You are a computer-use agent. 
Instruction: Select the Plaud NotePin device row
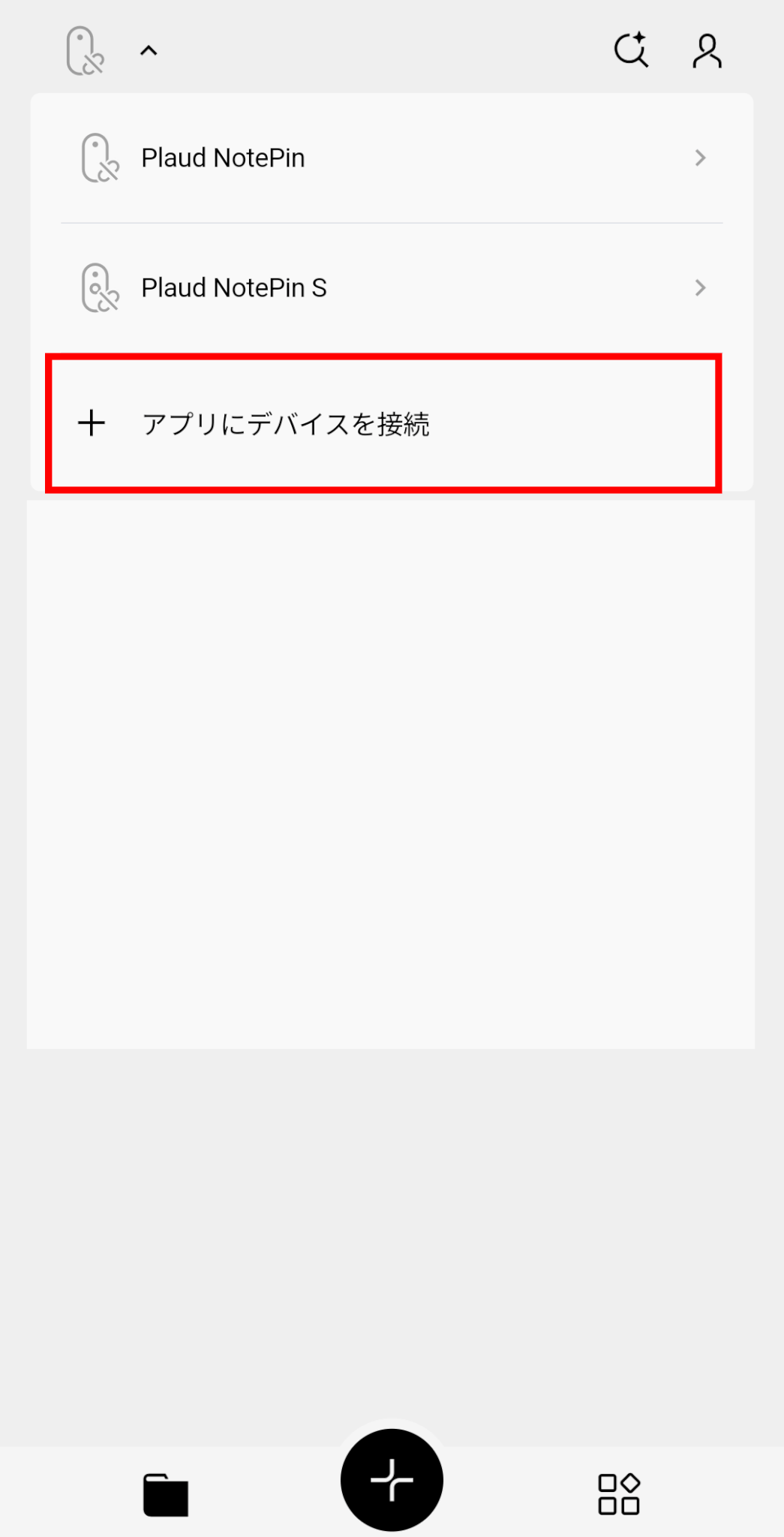390,158
